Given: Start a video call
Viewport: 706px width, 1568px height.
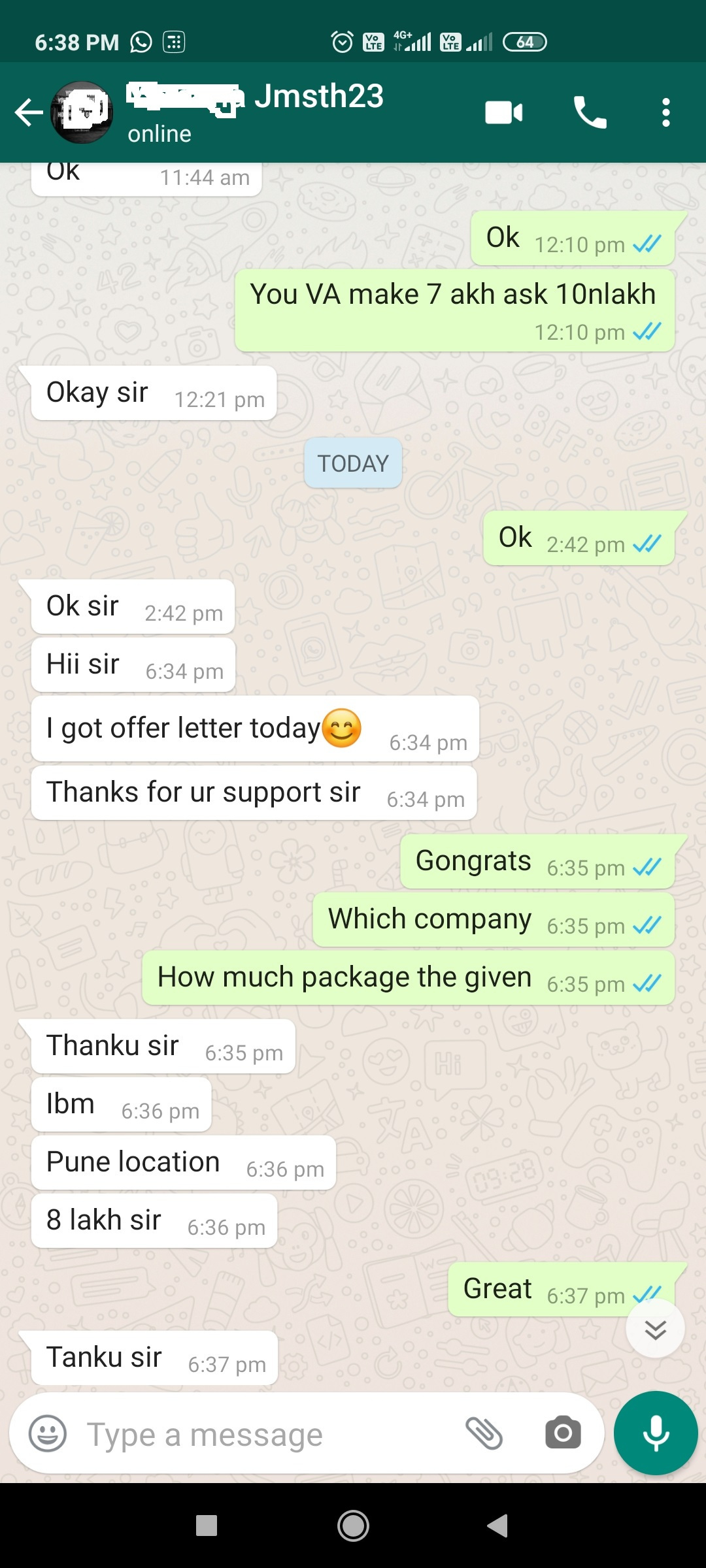Looking at the screenshot, I should coord(503,112).
